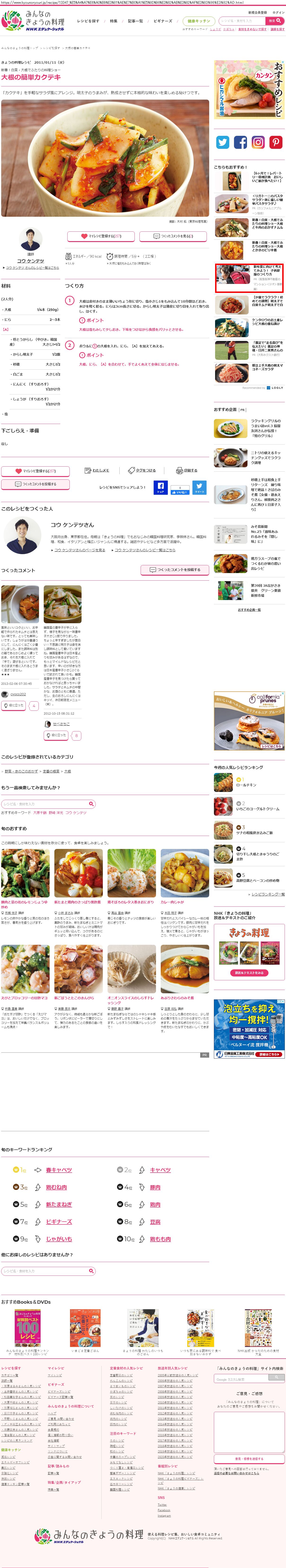Open the じゃがいも keyword link
Screen dimensions: 286x1568
tap(59, 1239)
